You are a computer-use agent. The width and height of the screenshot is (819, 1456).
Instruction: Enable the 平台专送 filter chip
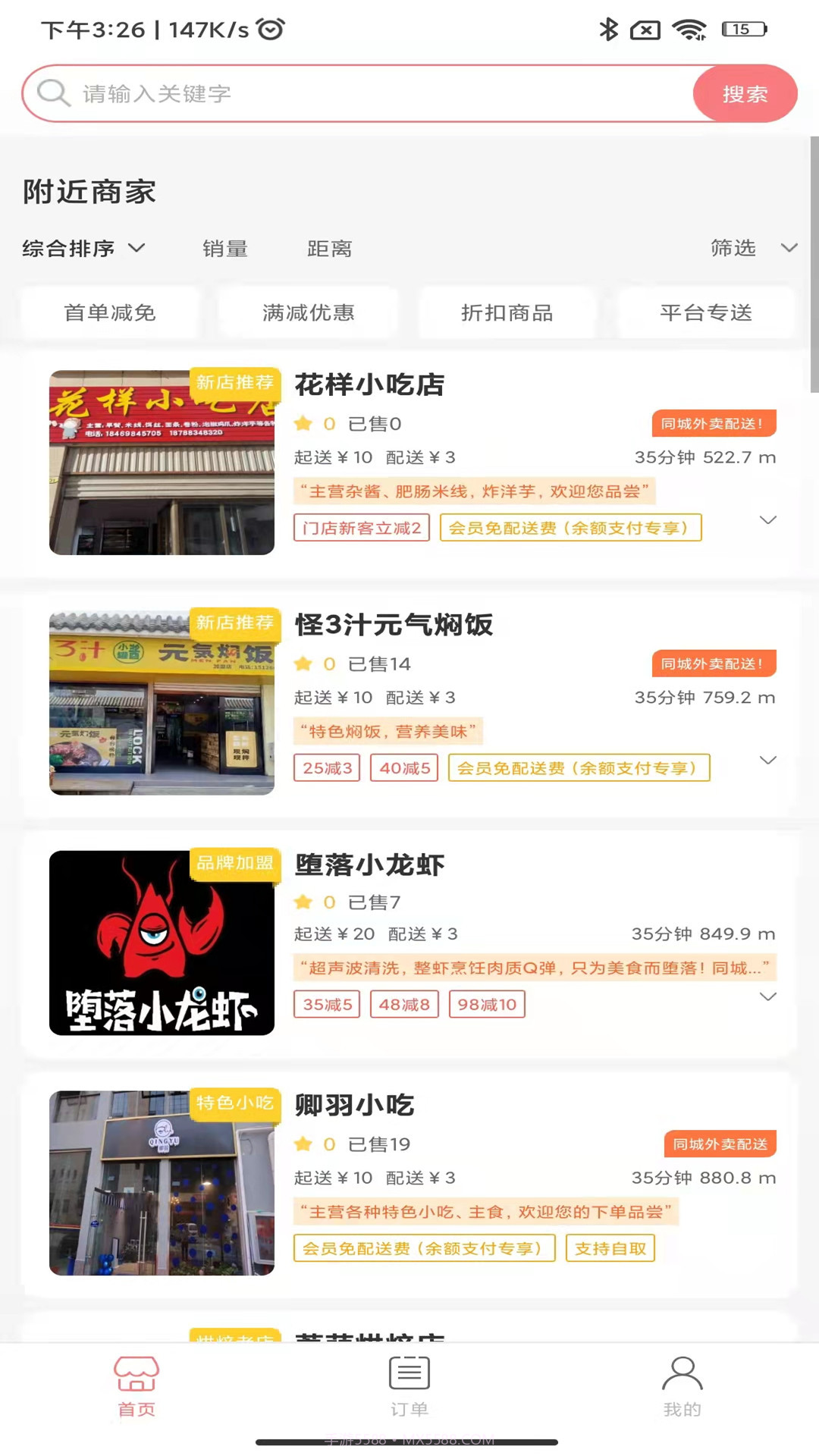706,313
